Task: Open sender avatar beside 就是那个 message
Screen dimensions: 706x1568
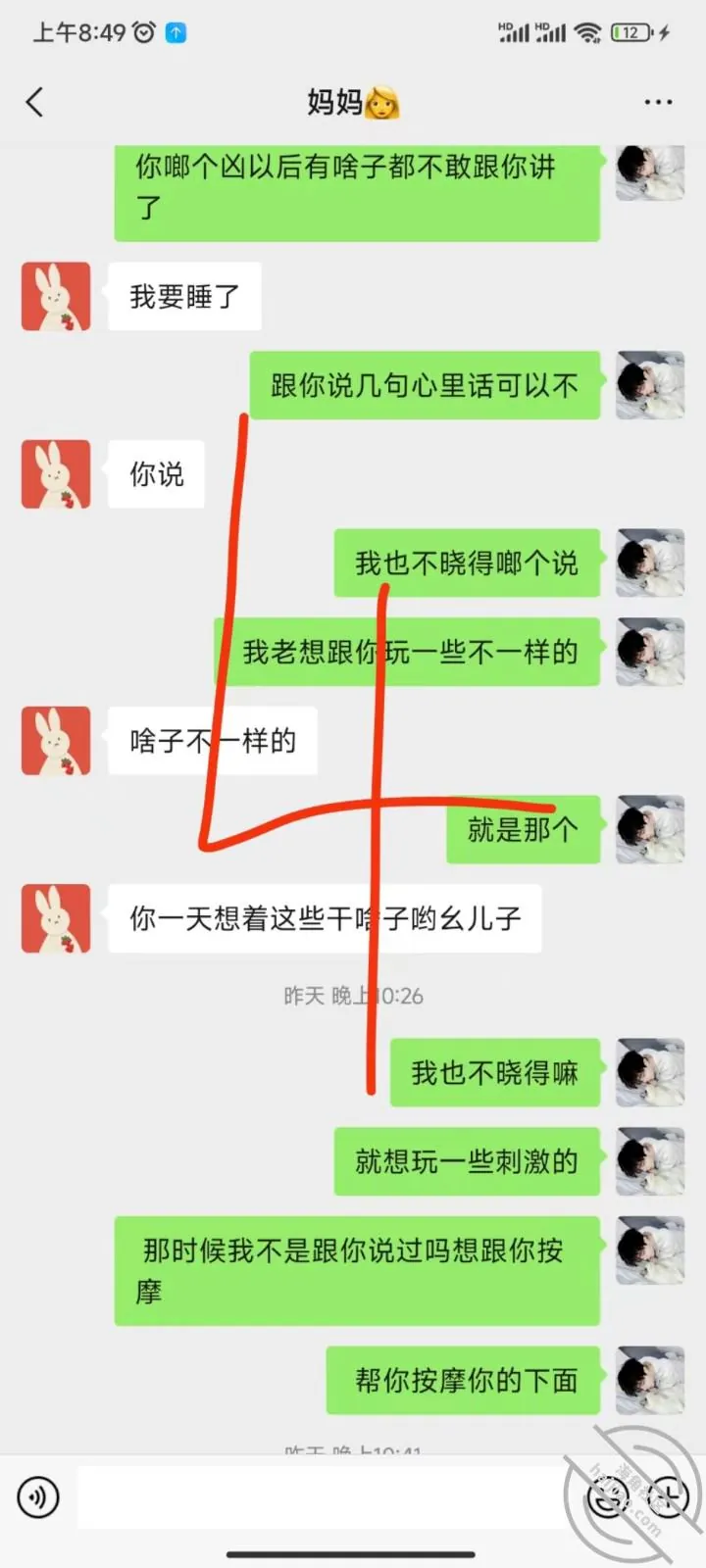Action: 650,829
